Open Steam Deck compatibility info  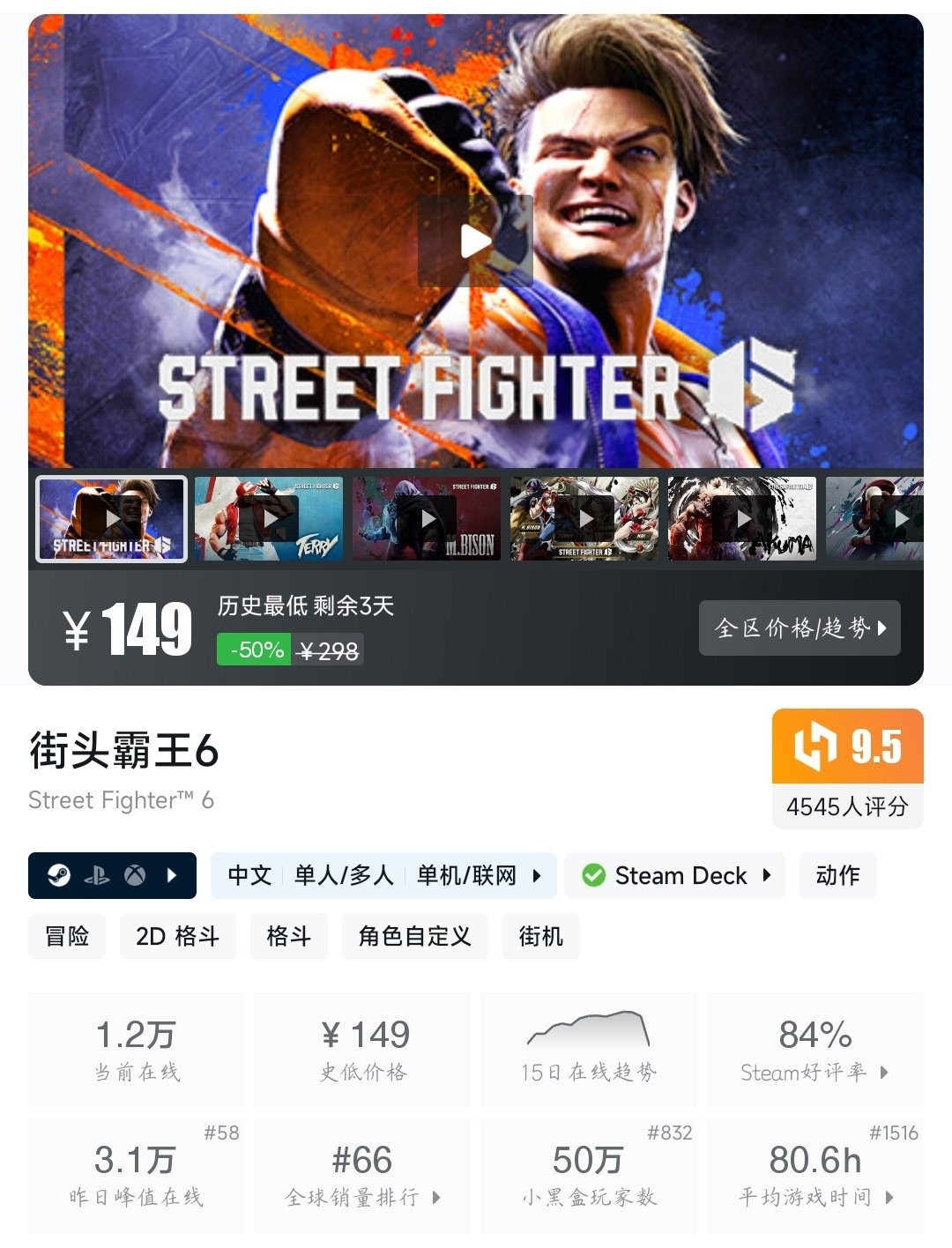(x=674, y=875)
